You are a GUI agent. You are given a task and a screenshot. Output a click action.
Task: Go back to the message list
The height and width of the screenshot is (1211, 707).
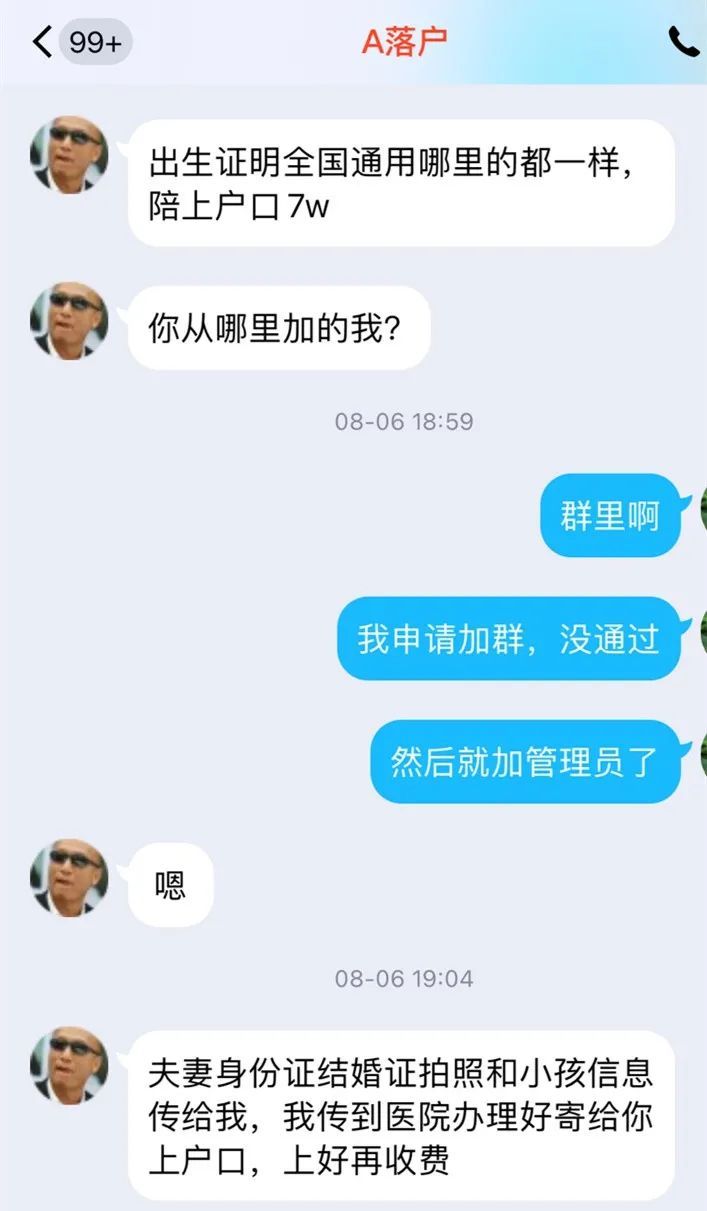tap(42, 43)
